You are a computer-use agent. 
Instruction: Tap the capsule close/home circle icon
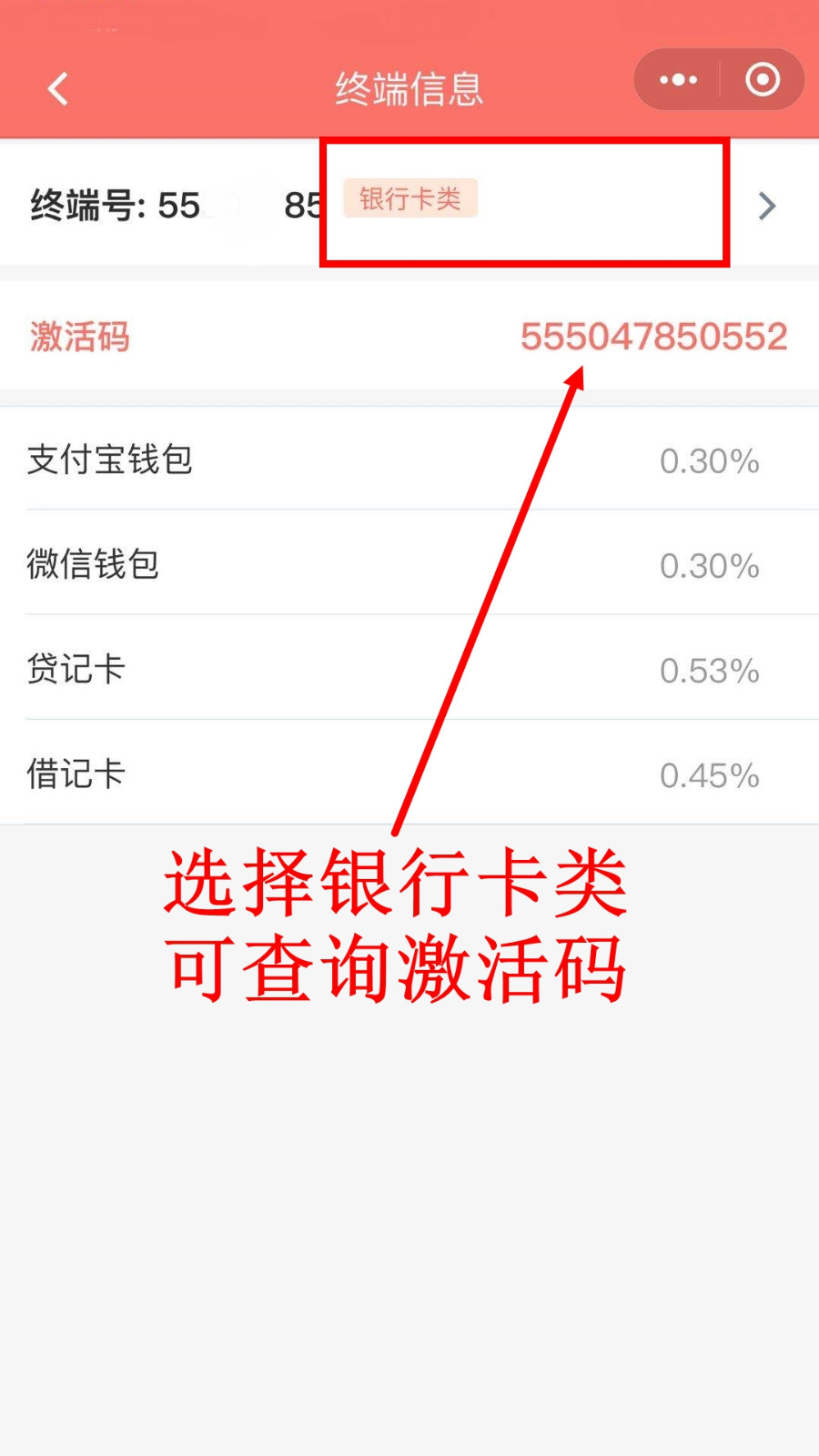761,80
